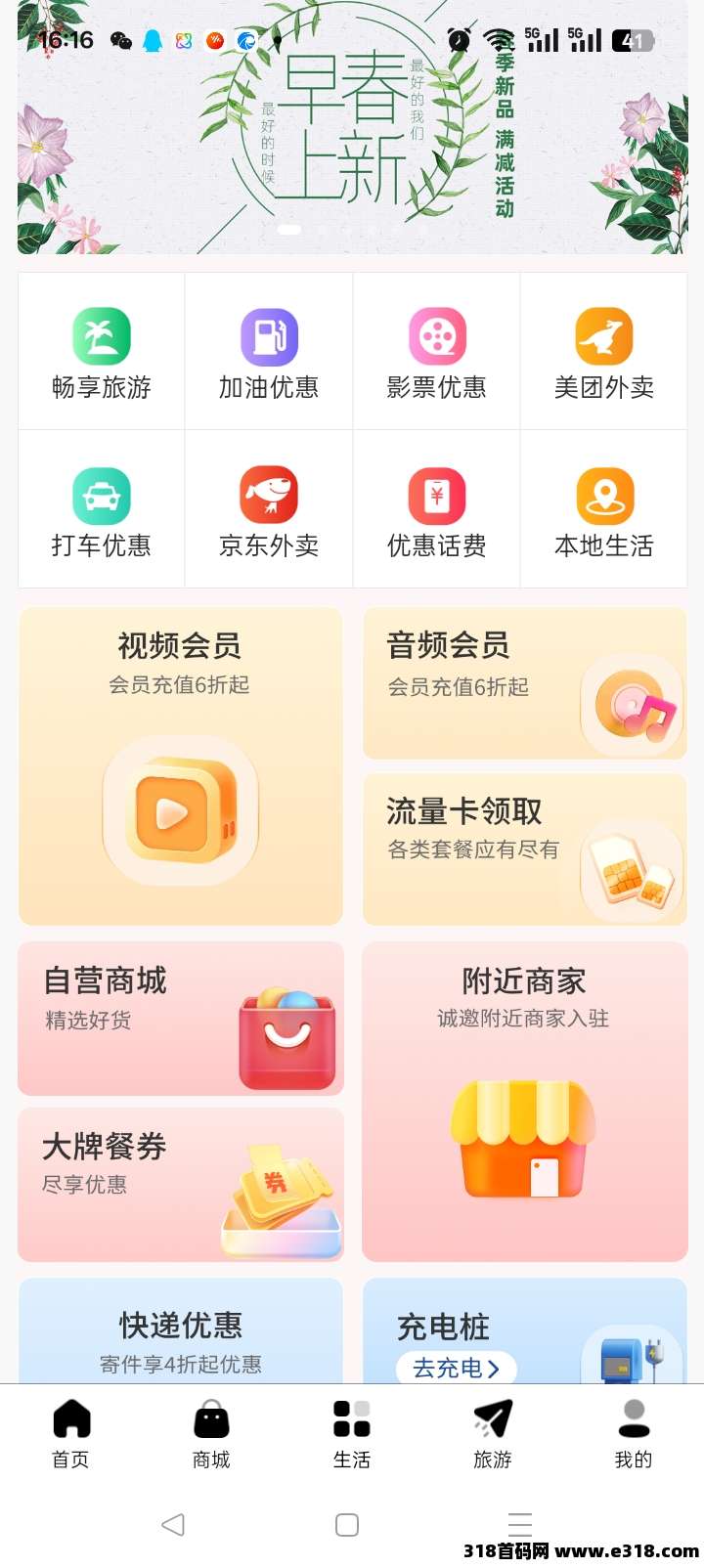Open 本地生活 local services

point(603,509)
